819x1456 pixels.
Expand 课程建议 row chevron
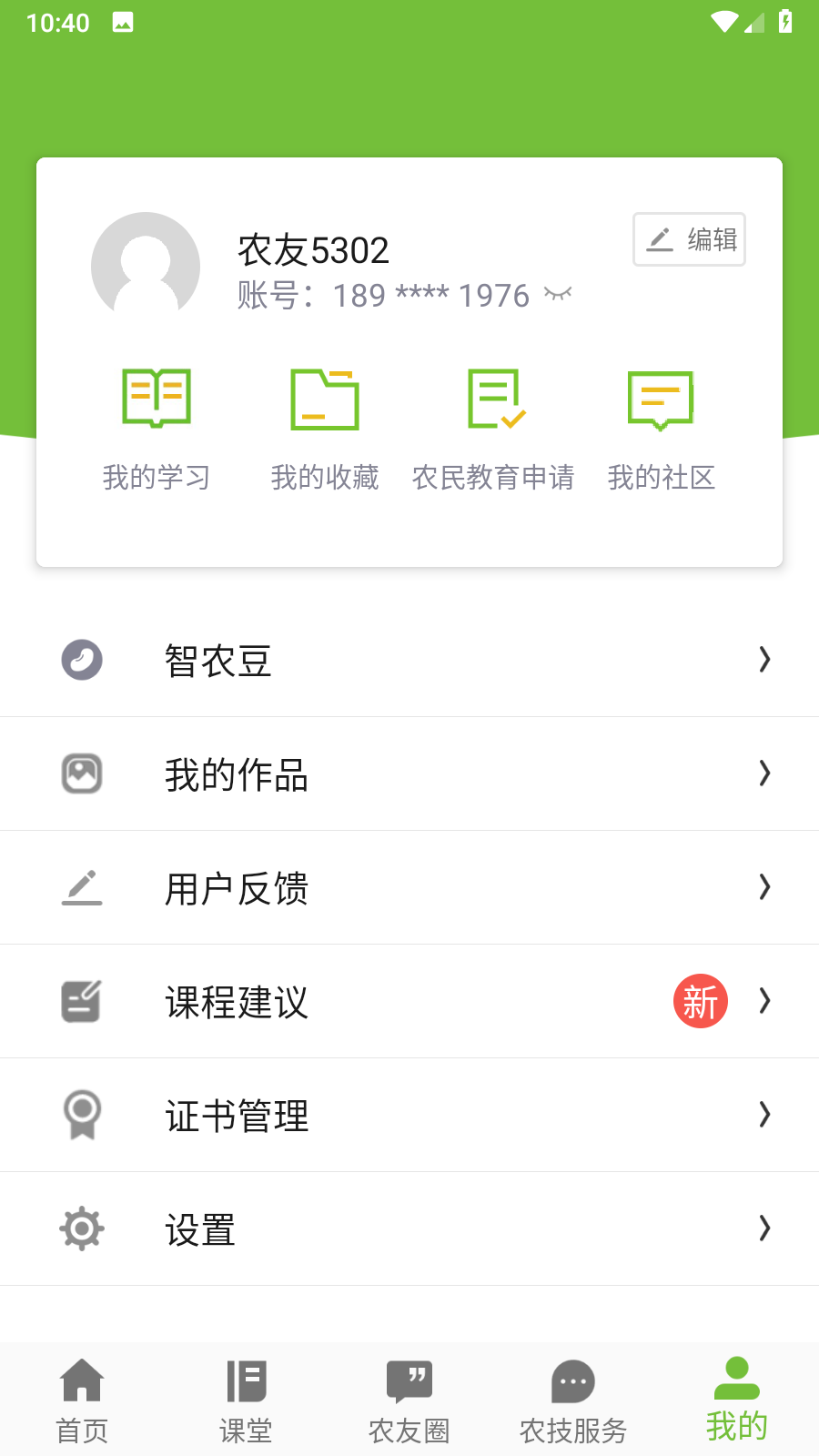point(763,1000)
